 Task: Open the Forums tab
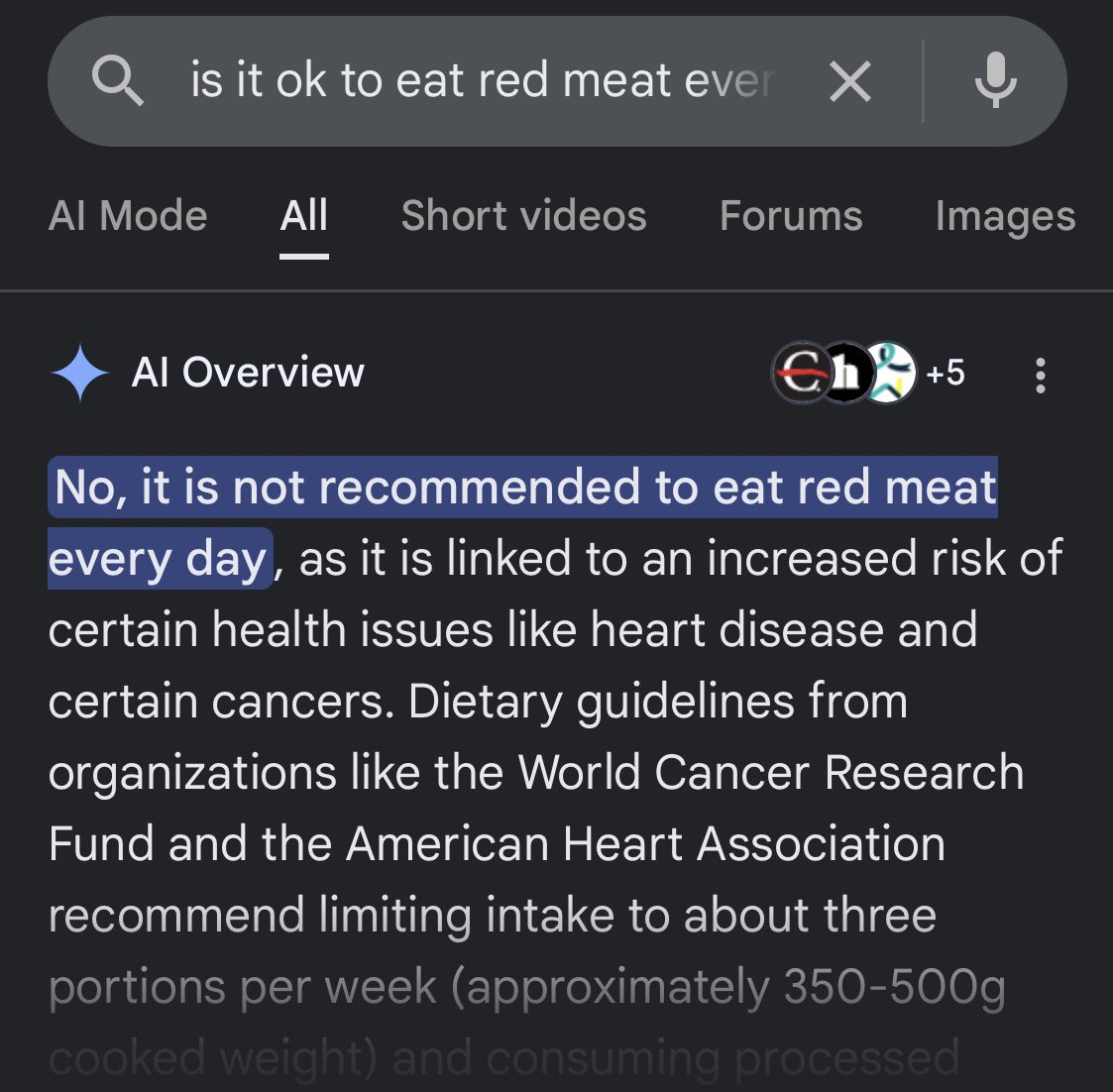coord(791,216)
